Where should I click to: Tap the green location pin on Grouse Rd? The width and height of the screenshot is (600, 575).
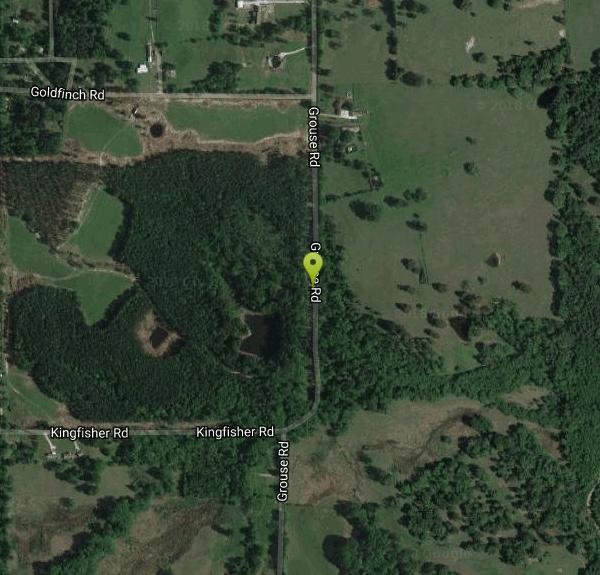313,266
